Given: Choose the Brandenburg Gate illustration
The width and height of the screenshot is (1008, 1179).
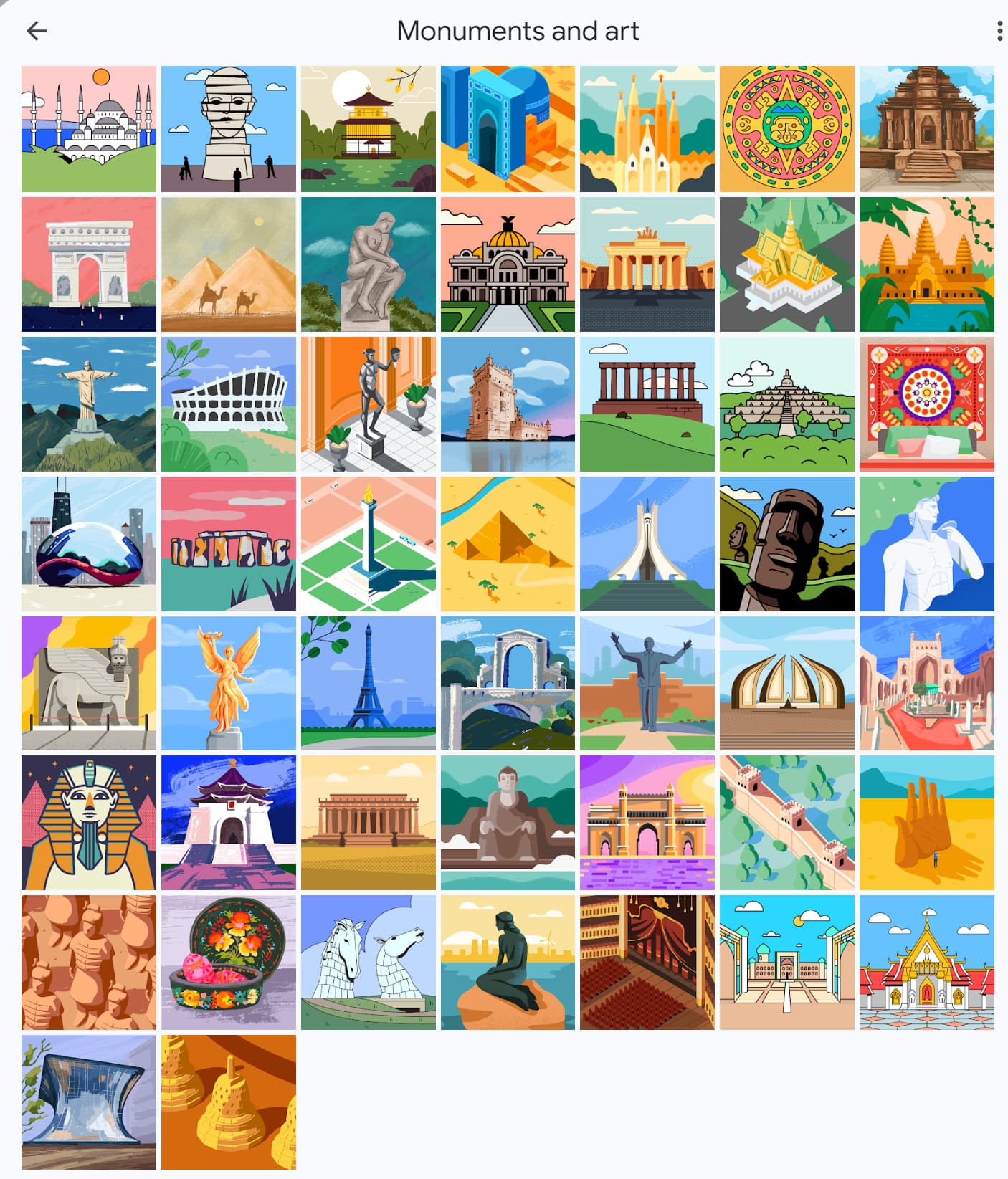Looking at the screenshot, I should point(647,264).
